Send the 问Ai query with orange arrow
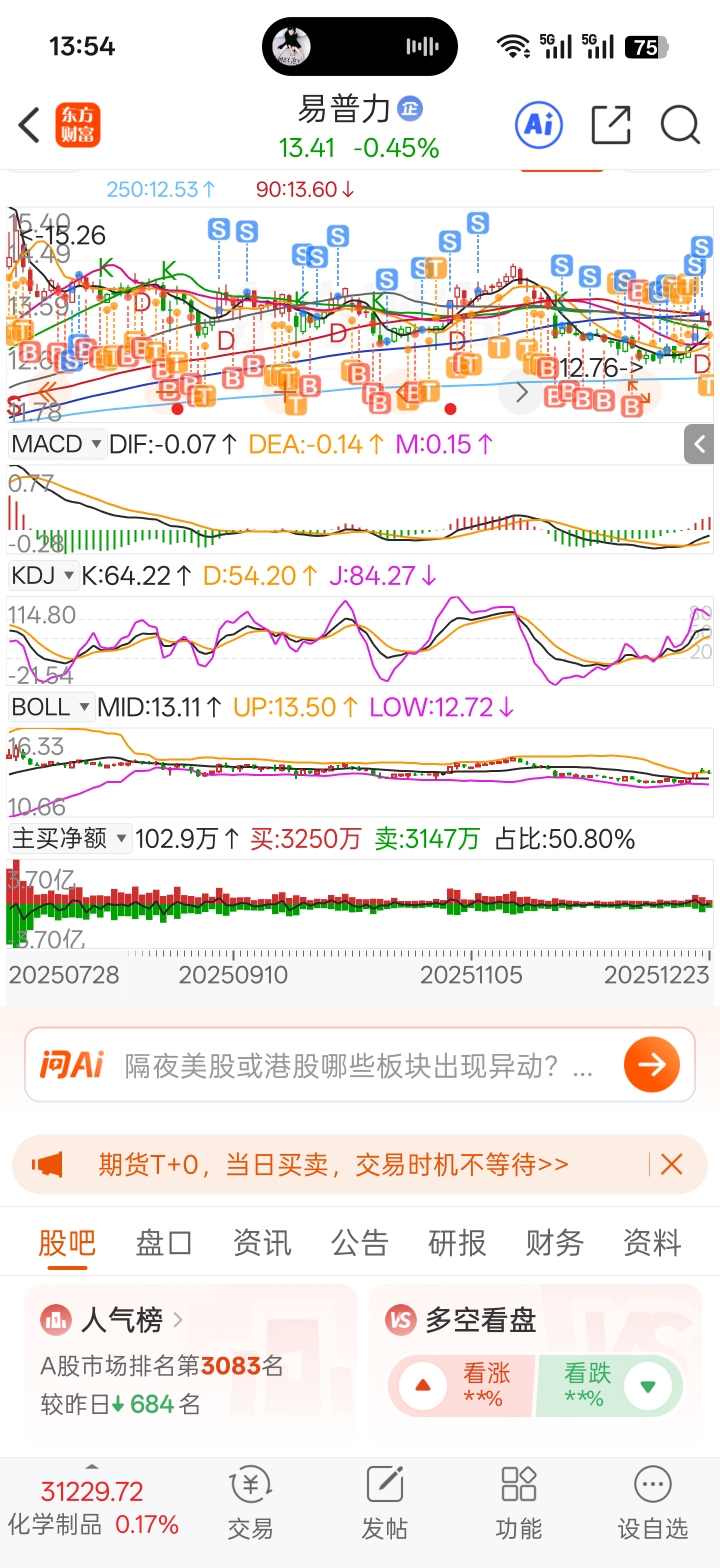Screen dimensions: 720x1568 pyautogui.click(x=651, y=1065)
